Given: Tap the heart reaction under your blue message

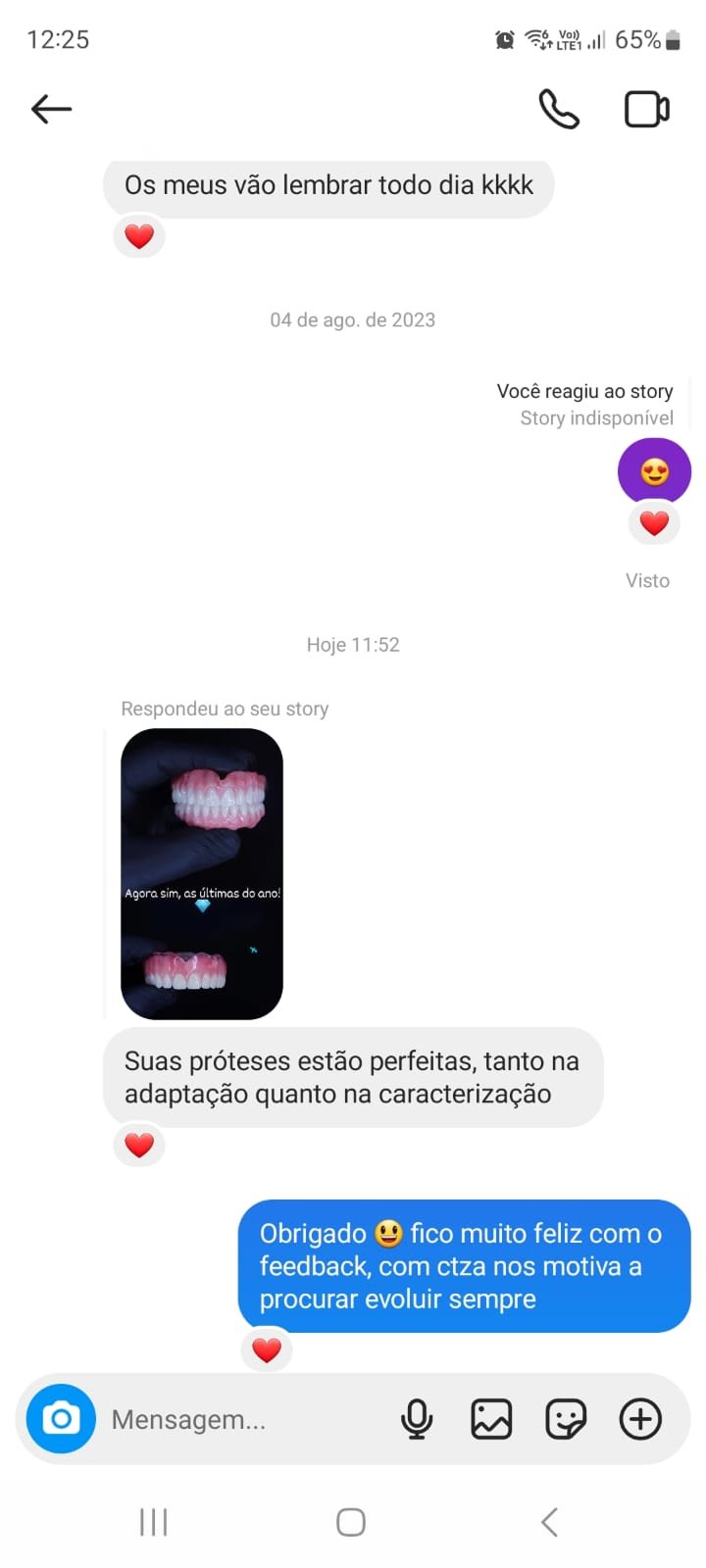Looking at the screenshot, I should 266,1348.
